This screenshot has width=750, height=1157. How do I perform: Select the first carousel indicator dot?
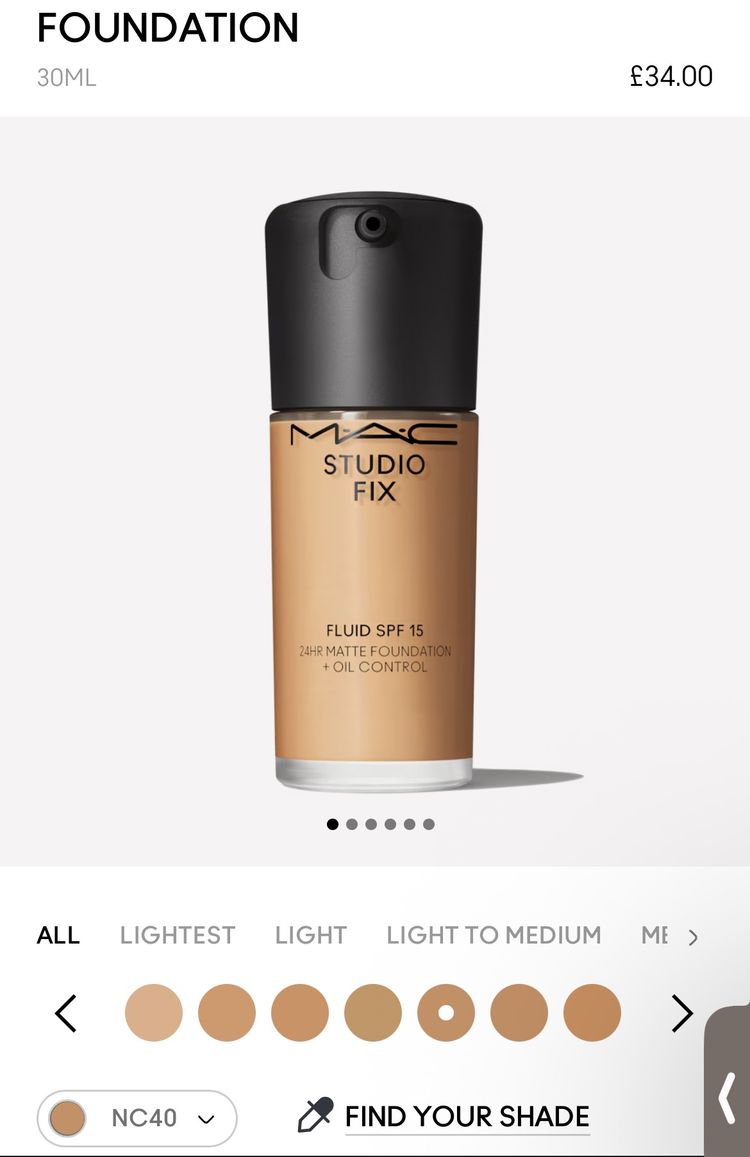click(x=333, y=825)
